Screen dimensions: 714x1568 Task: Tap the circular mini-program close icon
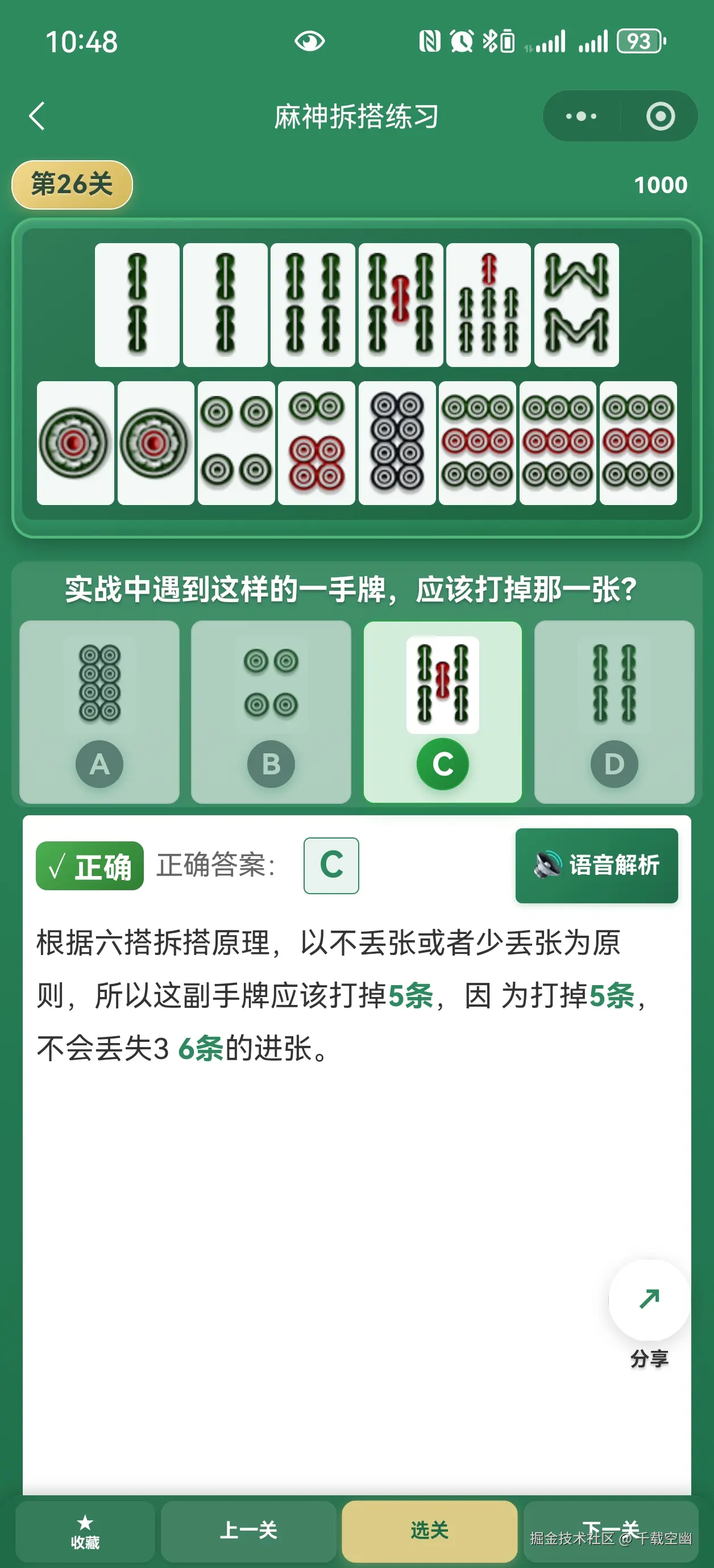point(657,116)
